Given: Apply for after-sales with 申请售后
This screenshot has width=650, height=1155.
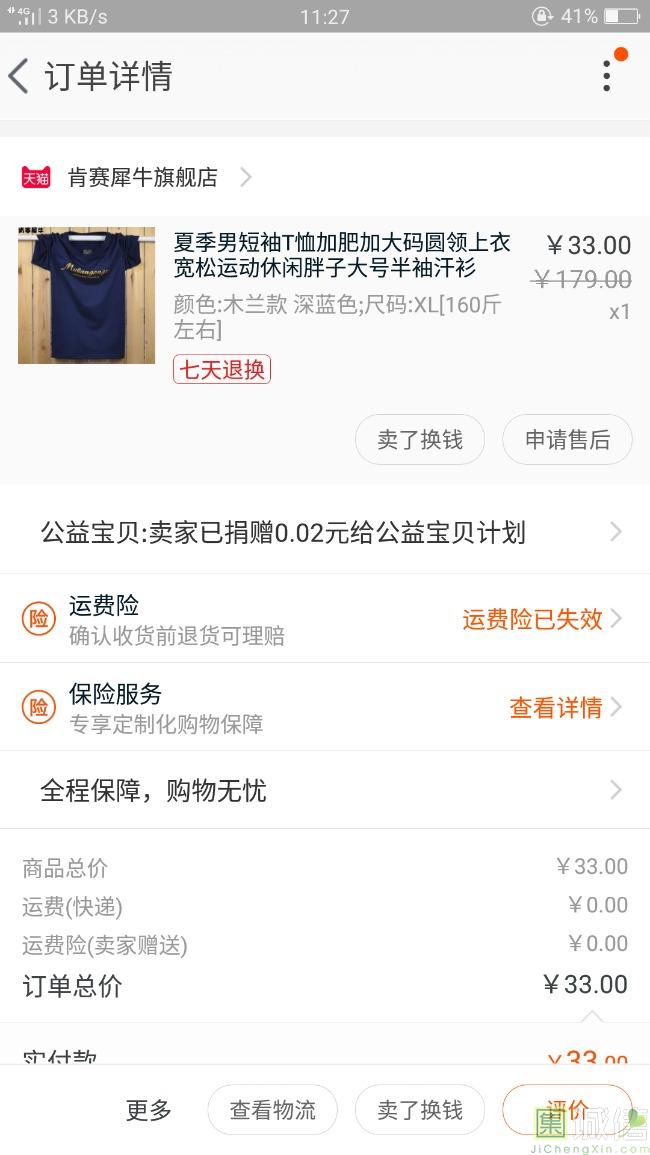Looking at the screenshot, I should point(567,440).
